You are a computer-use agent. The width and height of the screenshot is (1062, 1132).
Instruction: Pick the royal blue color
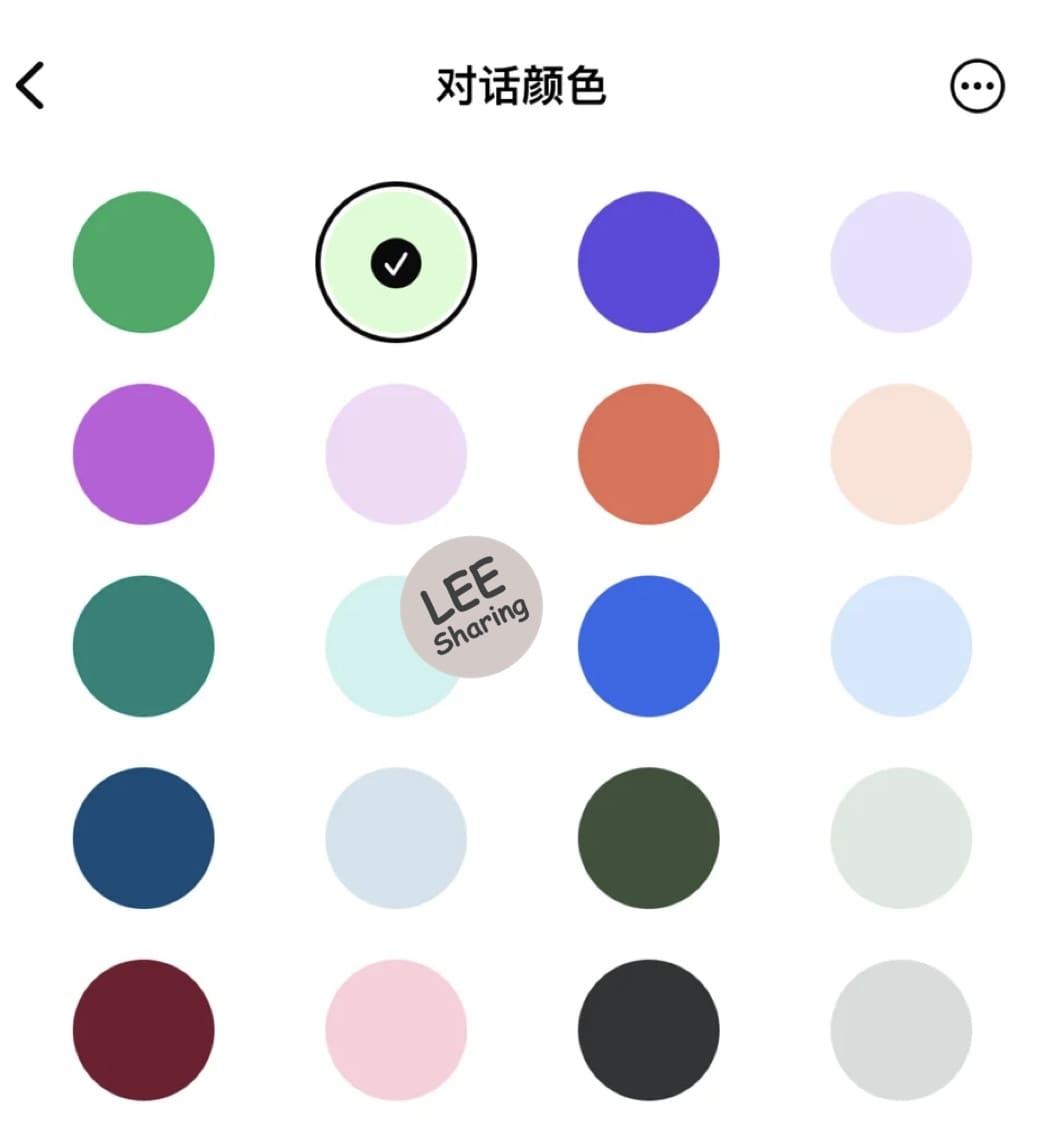click(x=648, y=646)
